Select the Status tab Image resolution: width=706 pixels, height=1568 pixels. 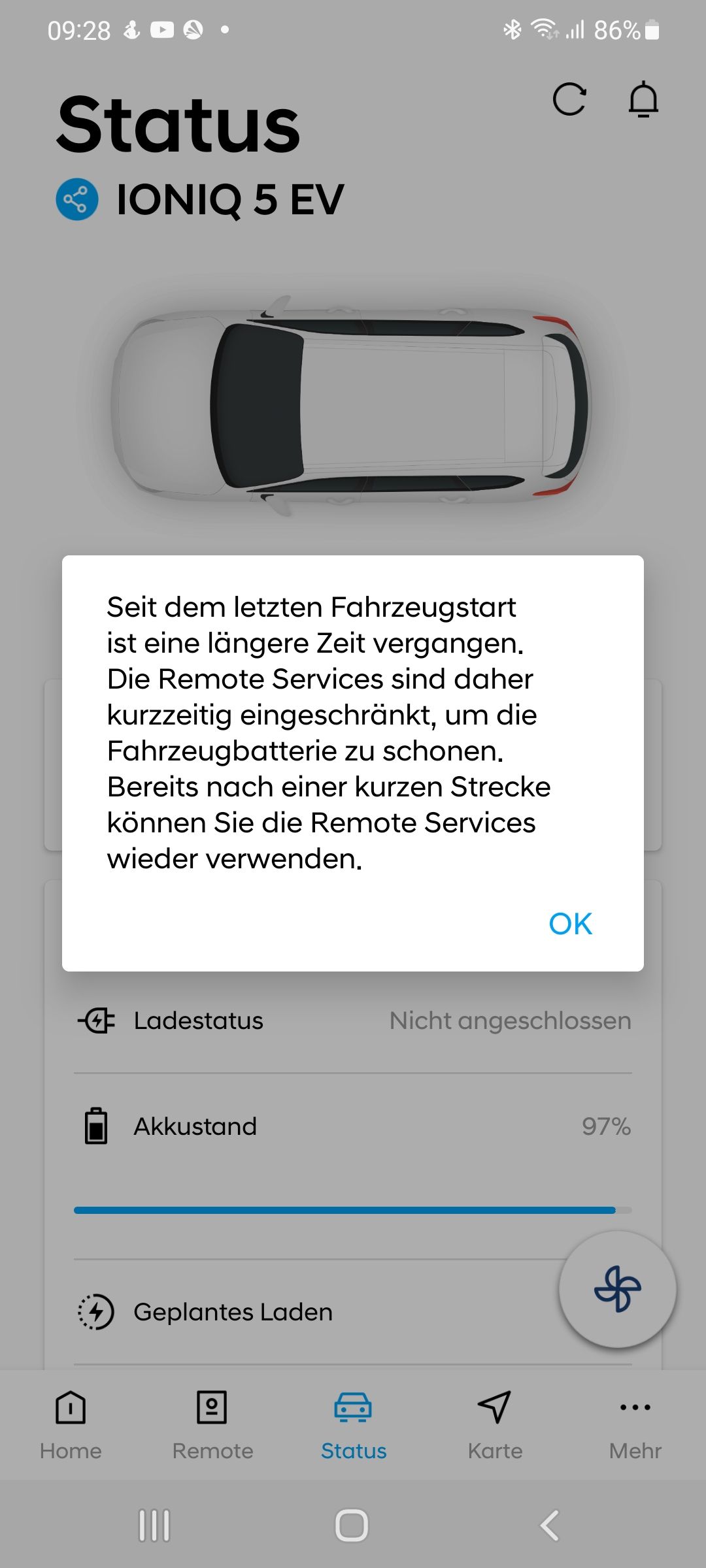(x=353, y=1424)
